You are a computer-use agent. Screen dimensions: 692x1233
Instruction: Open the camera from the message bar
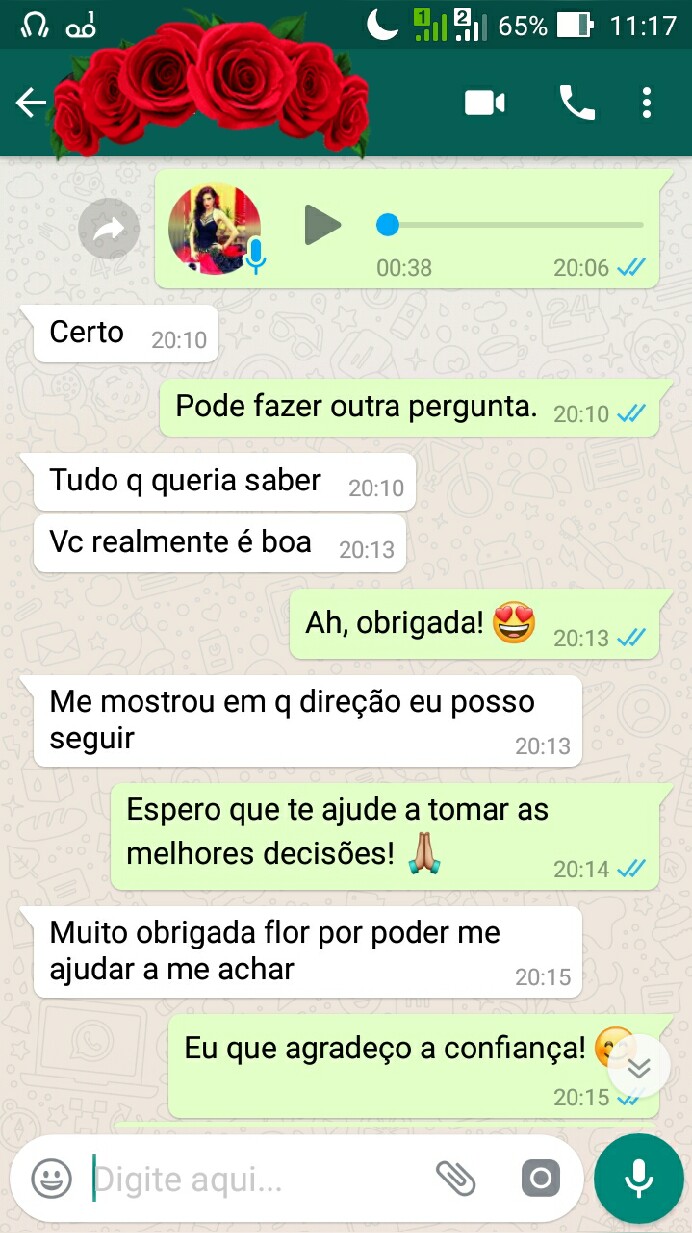[x=540, y=1178]
